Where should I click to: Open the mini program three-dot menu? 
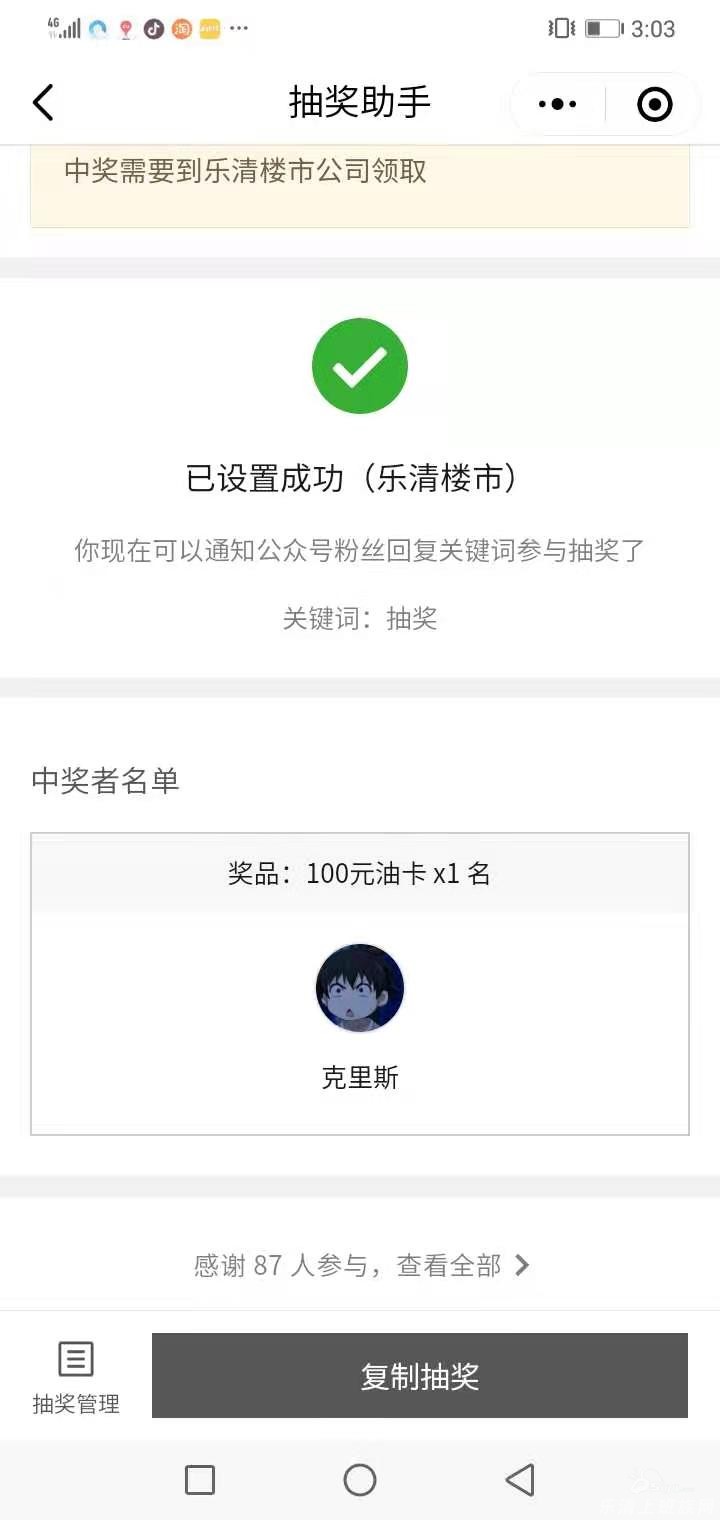[558, 104]
